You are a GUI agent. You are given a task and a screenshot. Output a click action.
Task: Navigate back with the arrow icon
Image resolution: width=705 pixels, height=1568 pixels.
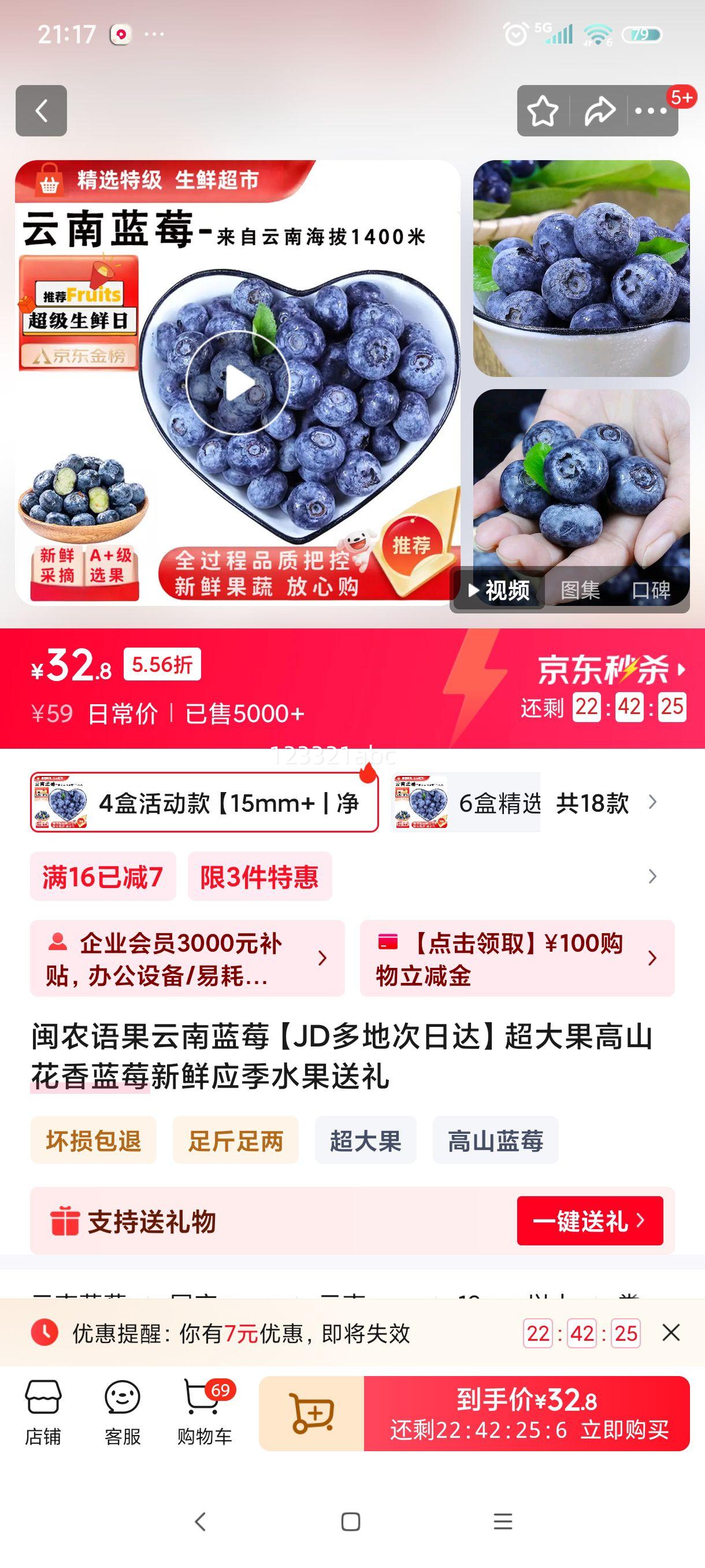point(43,111)
